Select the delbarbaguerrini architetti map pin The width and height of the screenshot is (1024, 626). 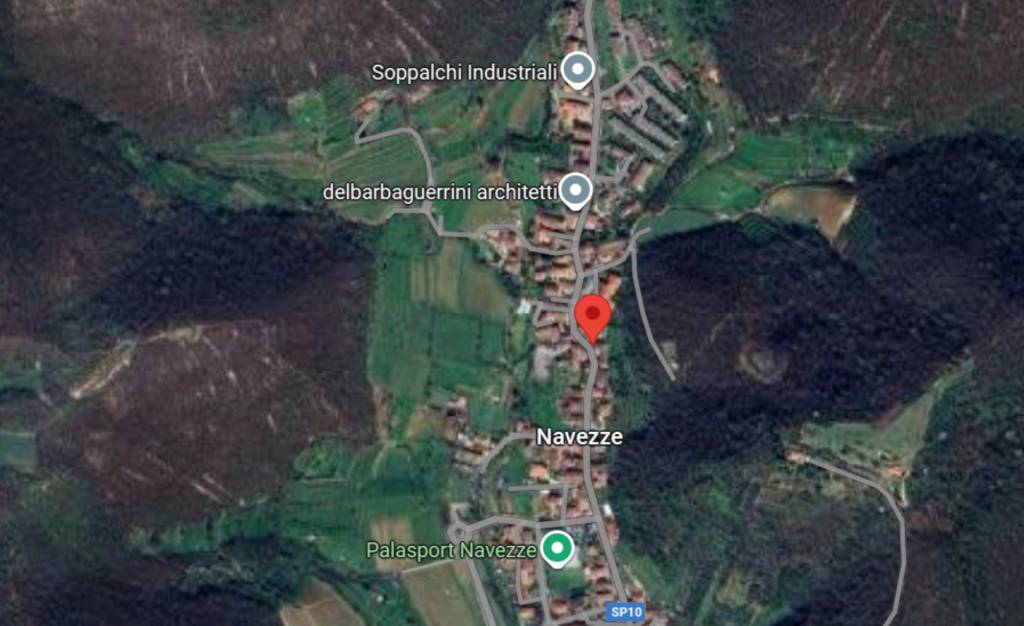point(575,189)
